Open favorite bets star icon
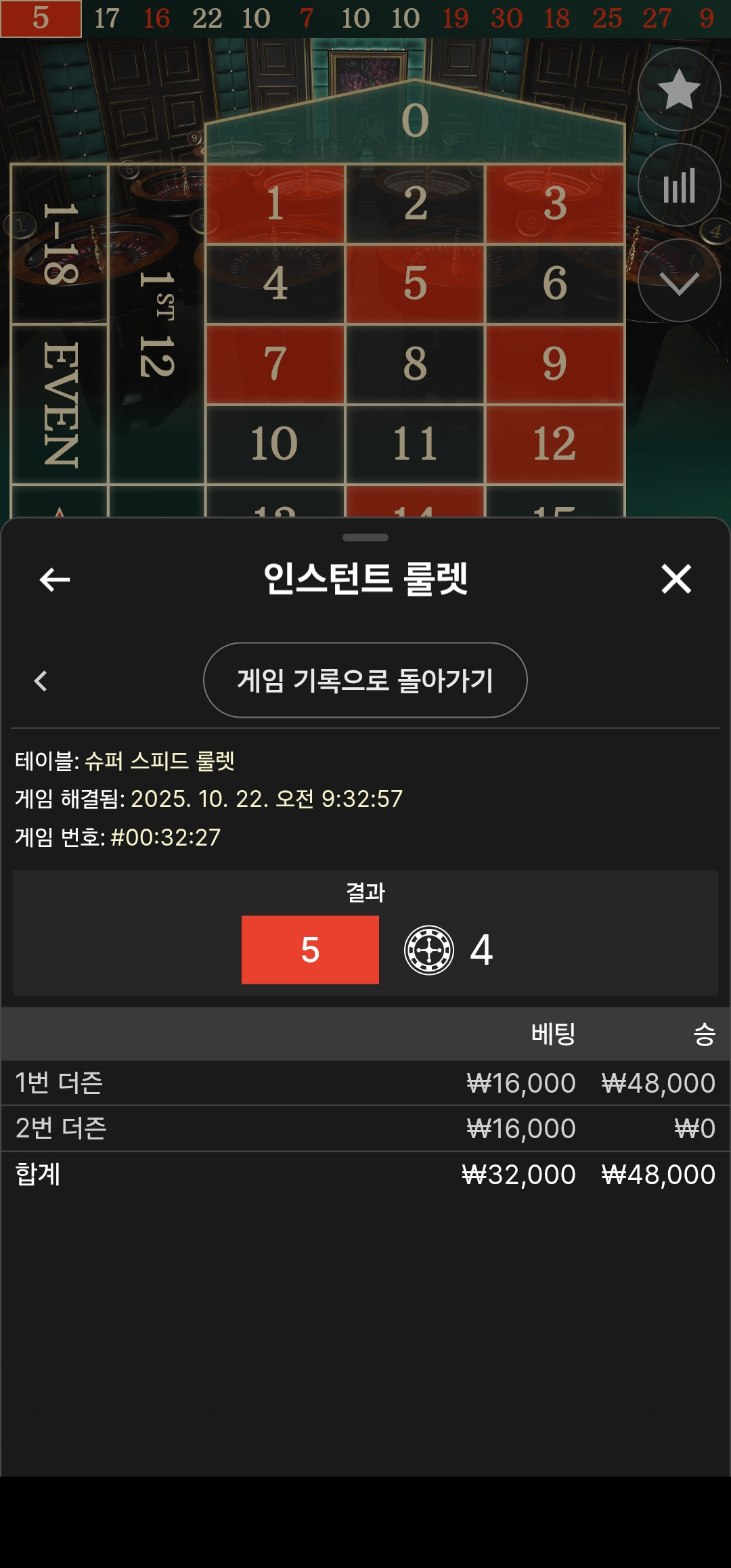731x1568 pixels. tap(679, 89)
